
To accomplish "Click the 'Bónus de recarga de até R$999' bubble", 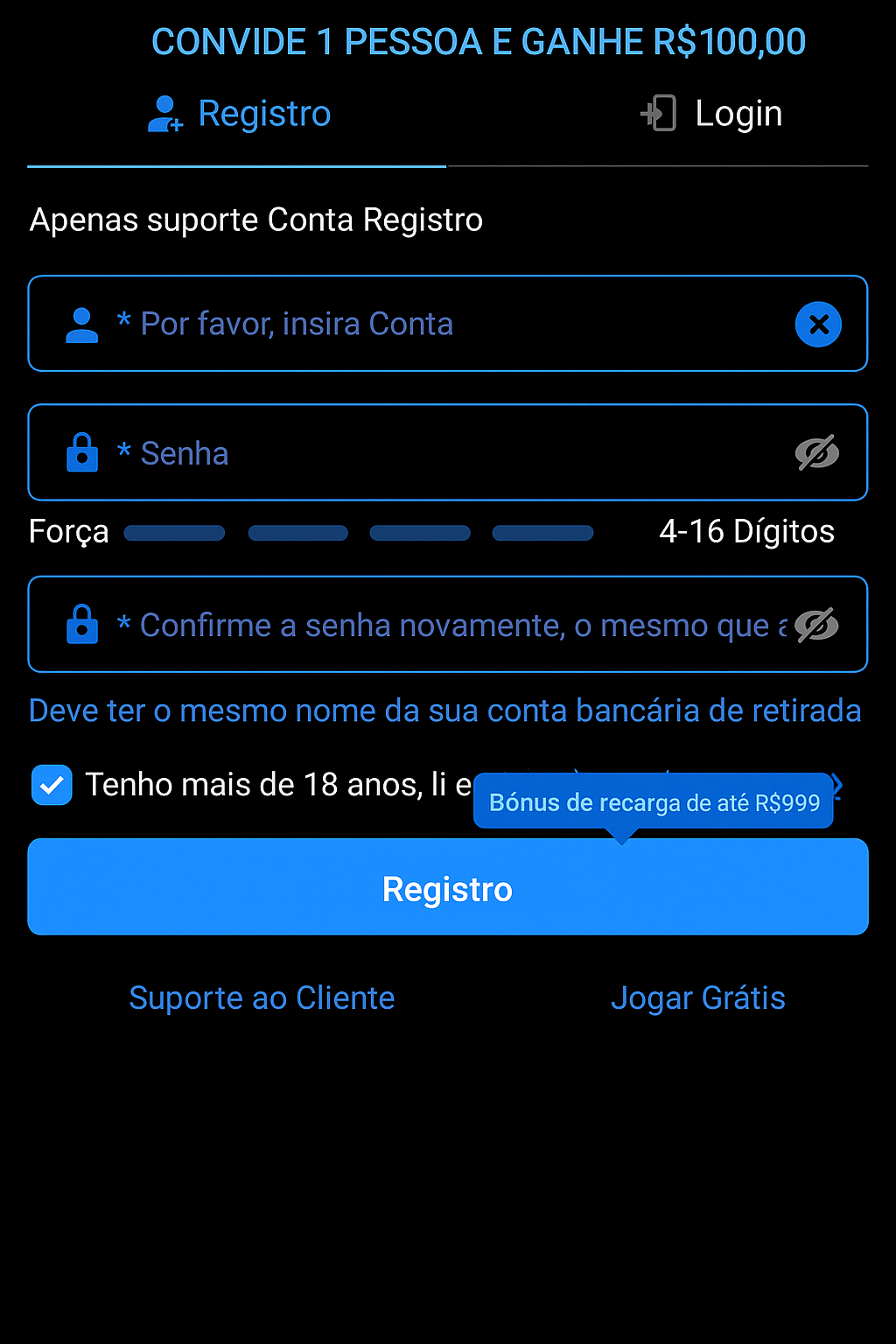I will [654, 802].
